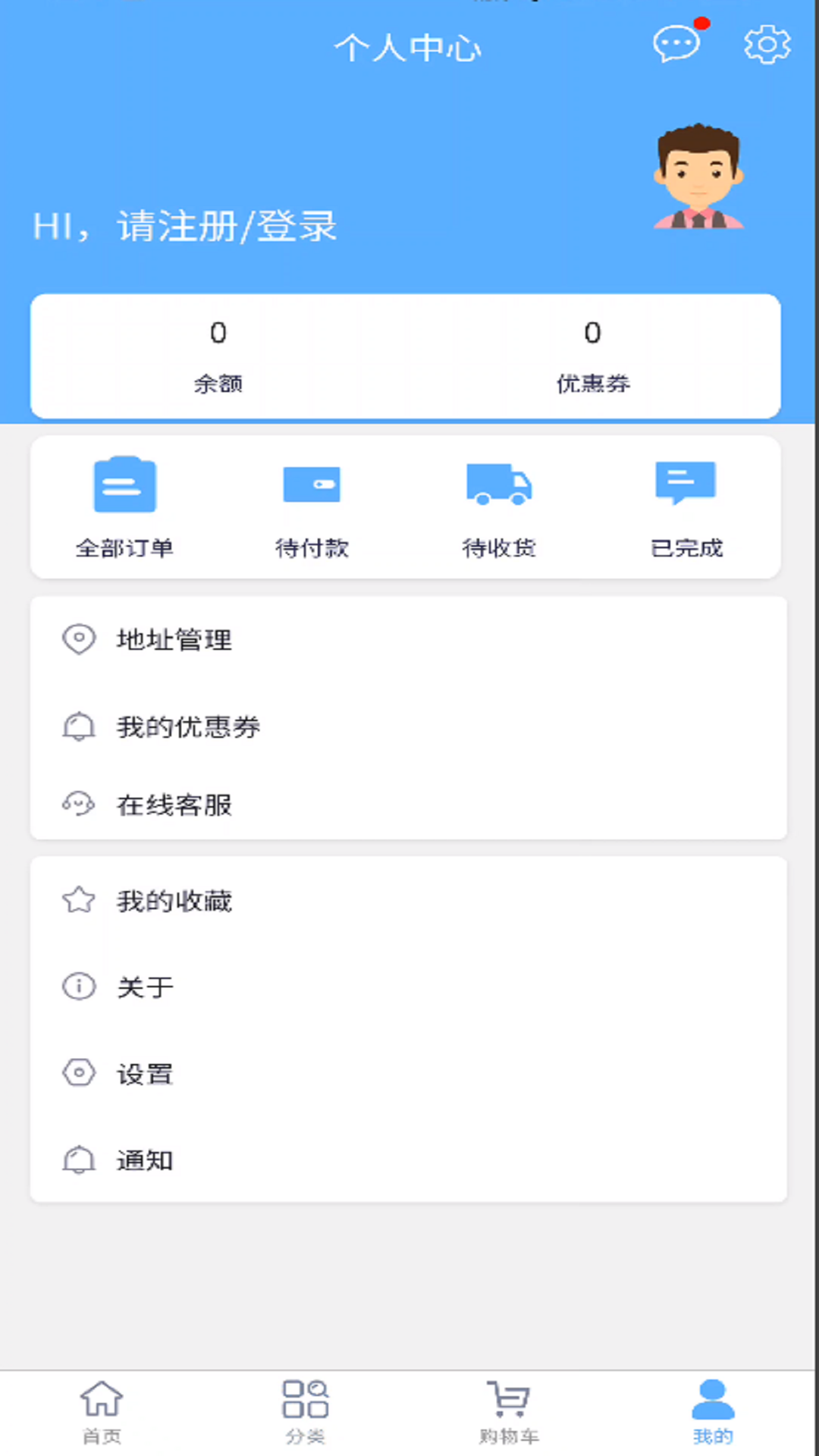Open 在线客服 online customer service
The height and width of the screenshot is (1456, 819).
174,805
